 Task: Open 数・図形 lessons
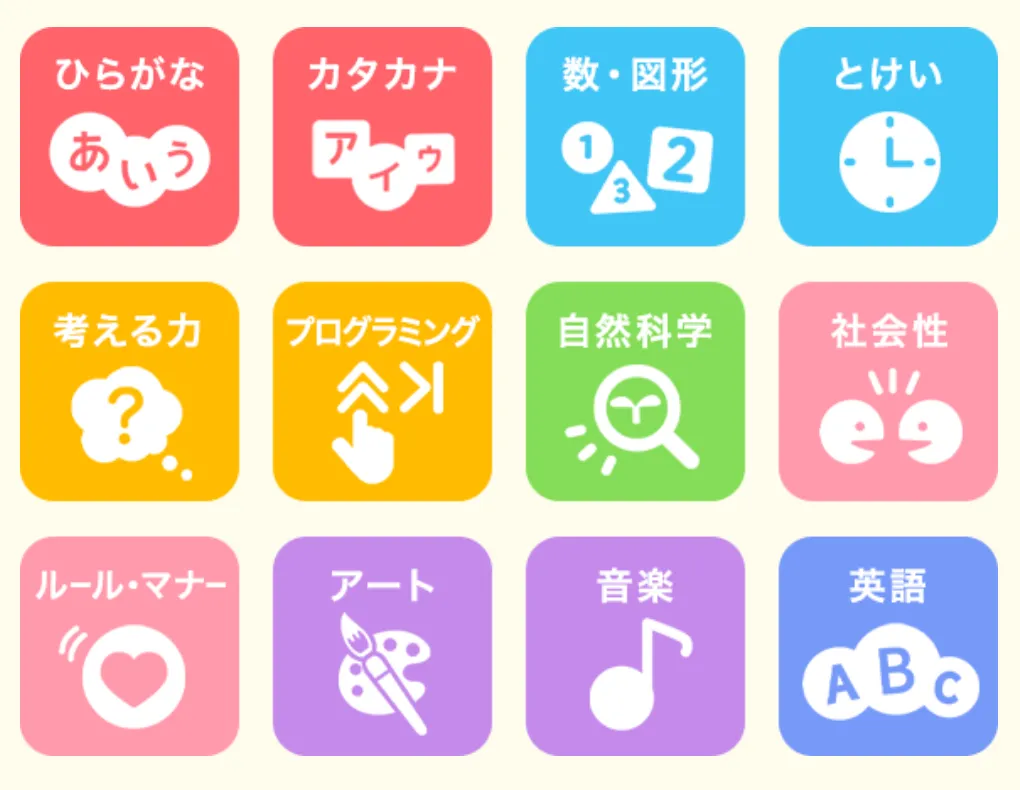coord(635,137)
